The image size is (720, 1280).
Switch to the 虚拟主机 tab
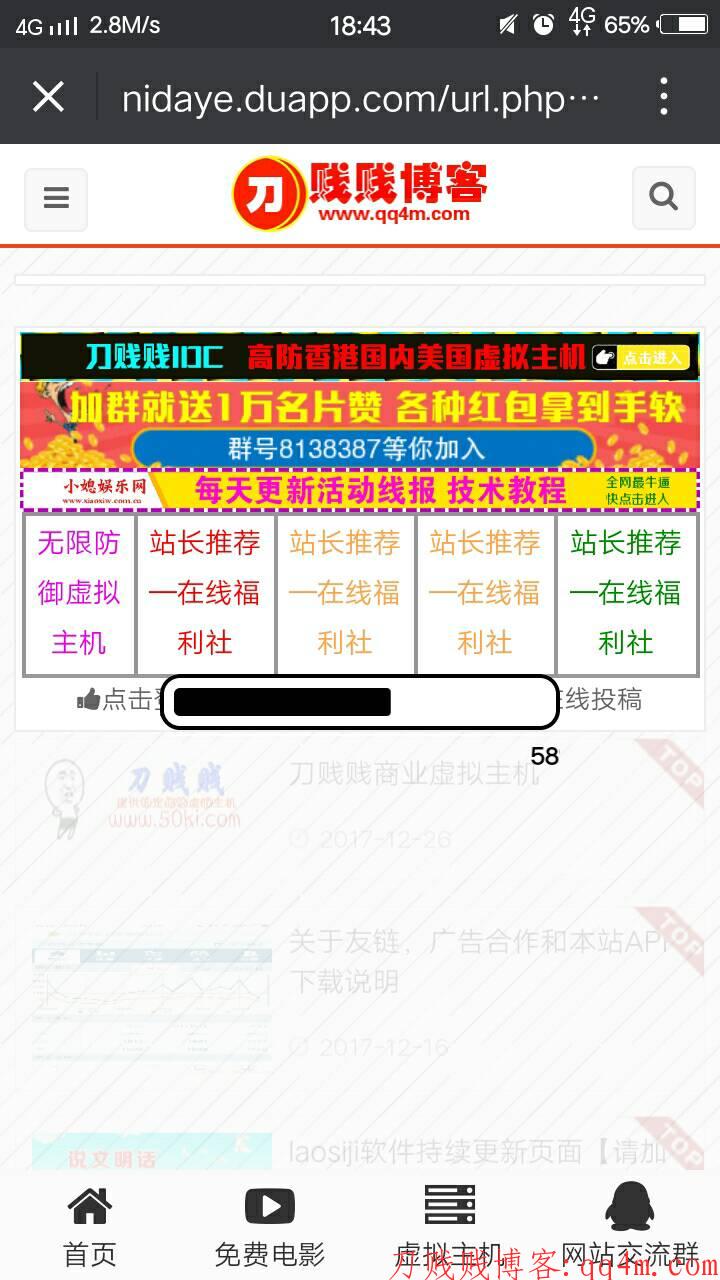tap(450, 1226)
